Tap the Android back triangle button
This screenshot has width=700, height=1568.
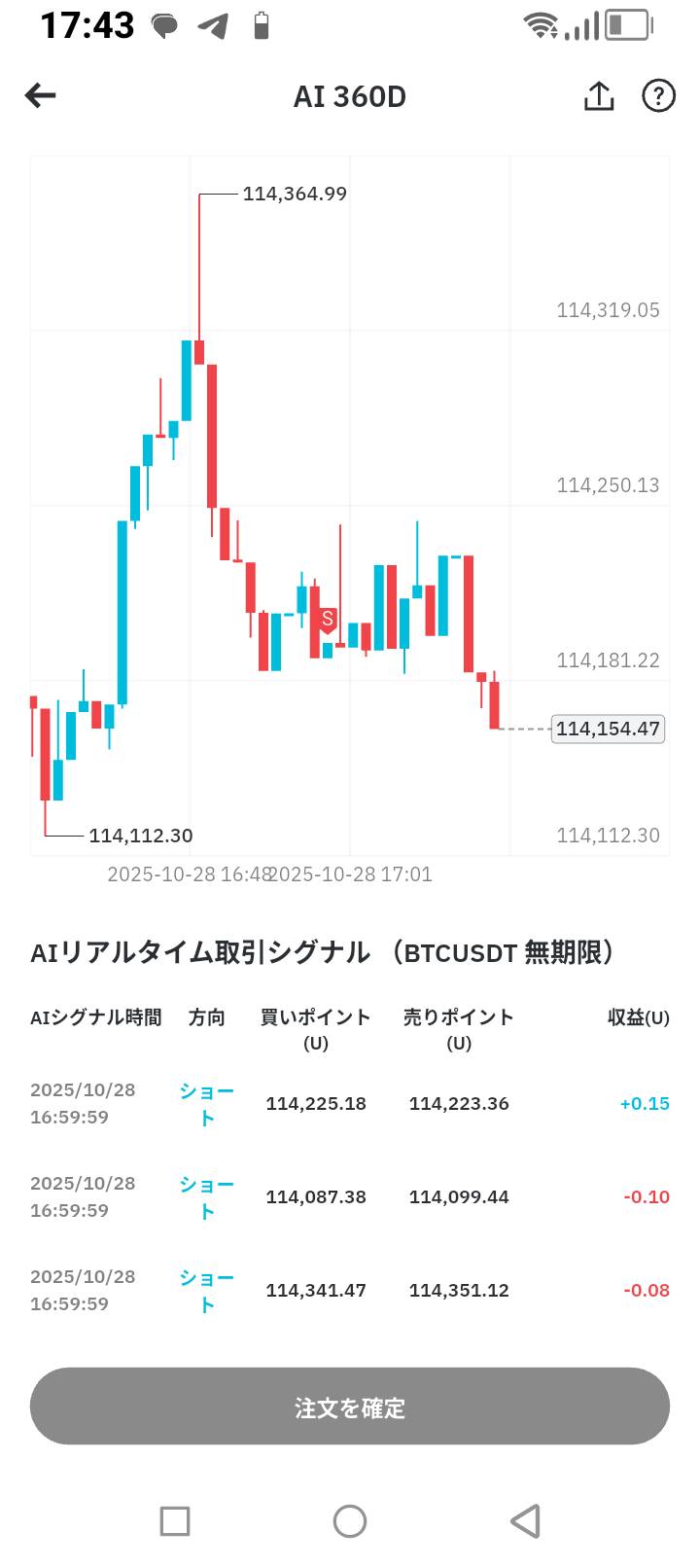click(x=524, y=1519)
